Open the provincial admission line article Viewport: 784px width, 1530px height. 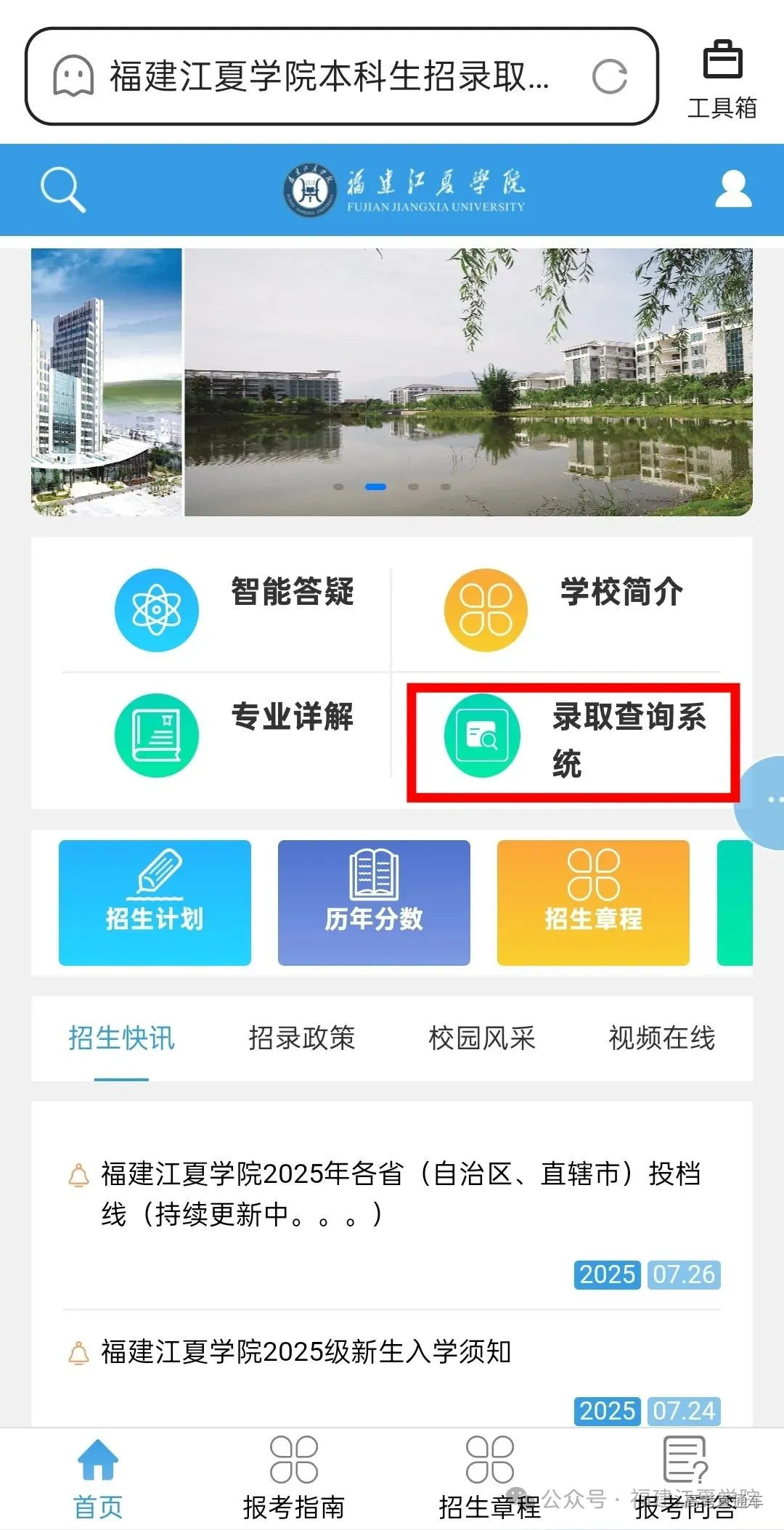[x=398, y=1195]
